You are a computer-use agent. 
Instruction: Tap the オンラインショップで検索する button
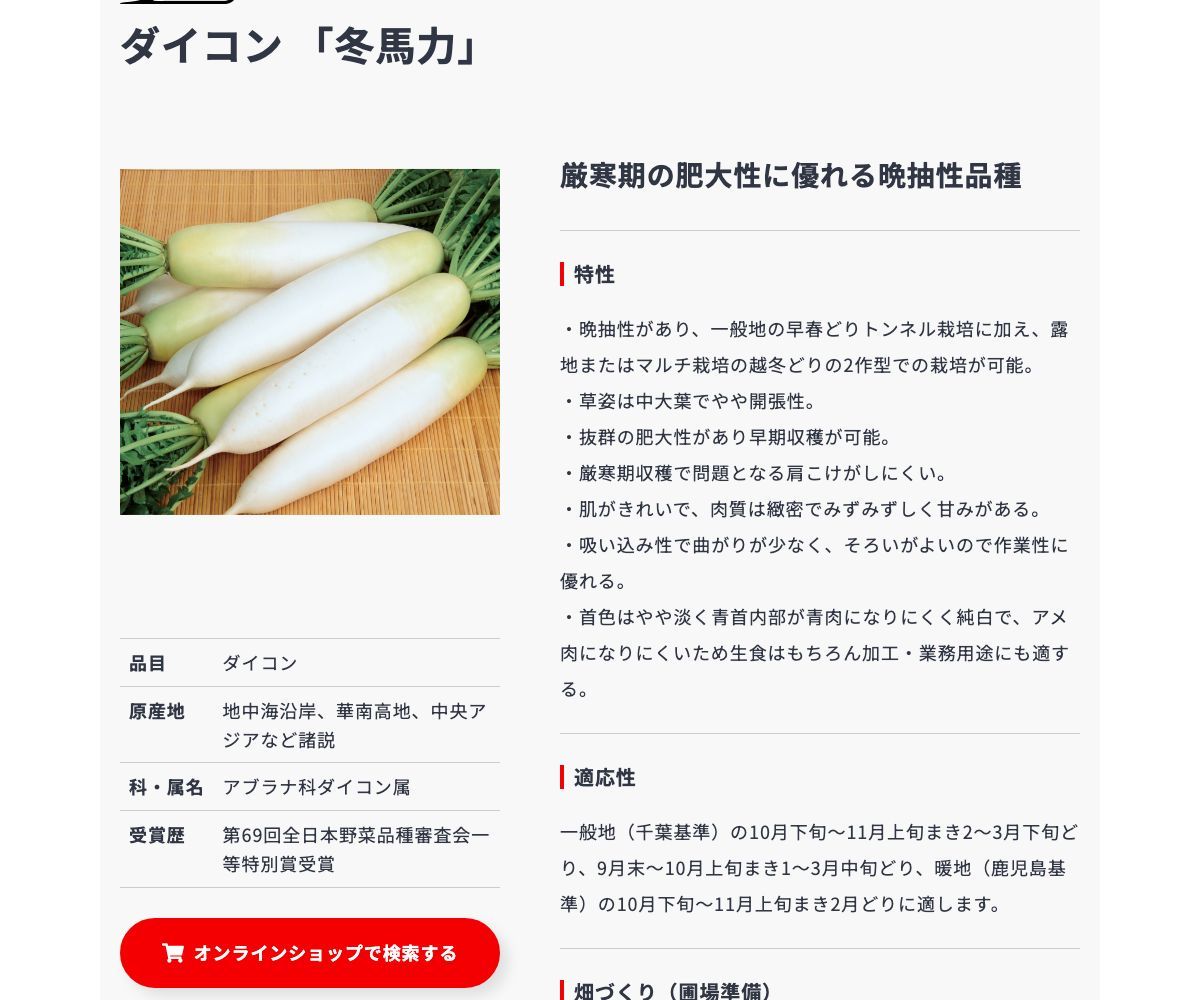(310, 952)
